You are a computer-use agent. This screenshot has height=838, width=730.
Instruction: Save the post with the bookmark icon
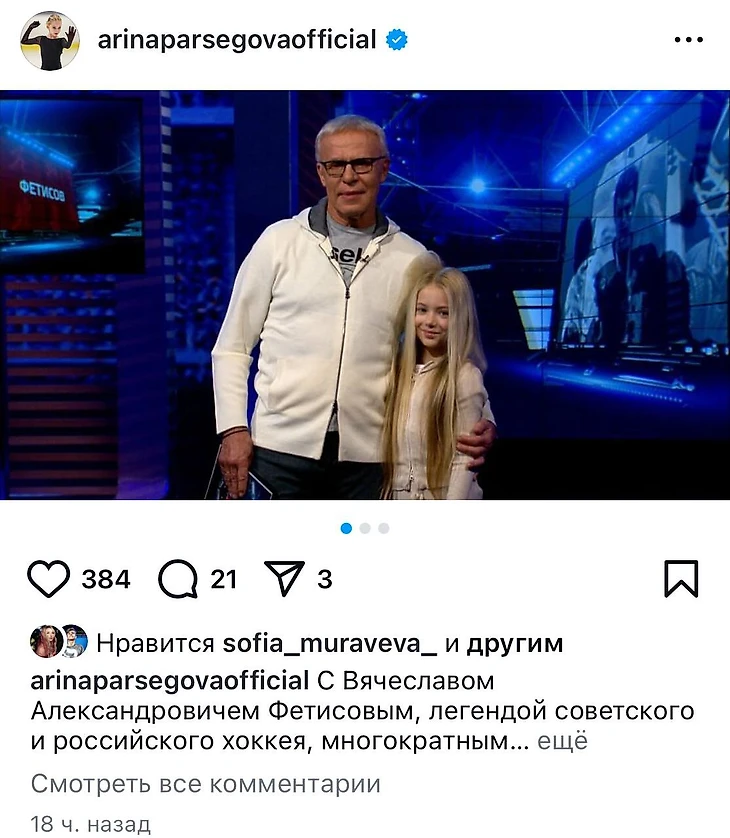click(681, 579)
